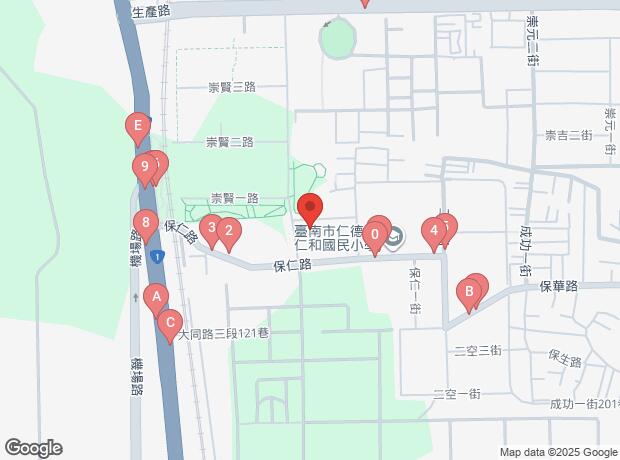Tap map marker number 9
This screenshot has width=620, height=460.
tap(145, 166)
